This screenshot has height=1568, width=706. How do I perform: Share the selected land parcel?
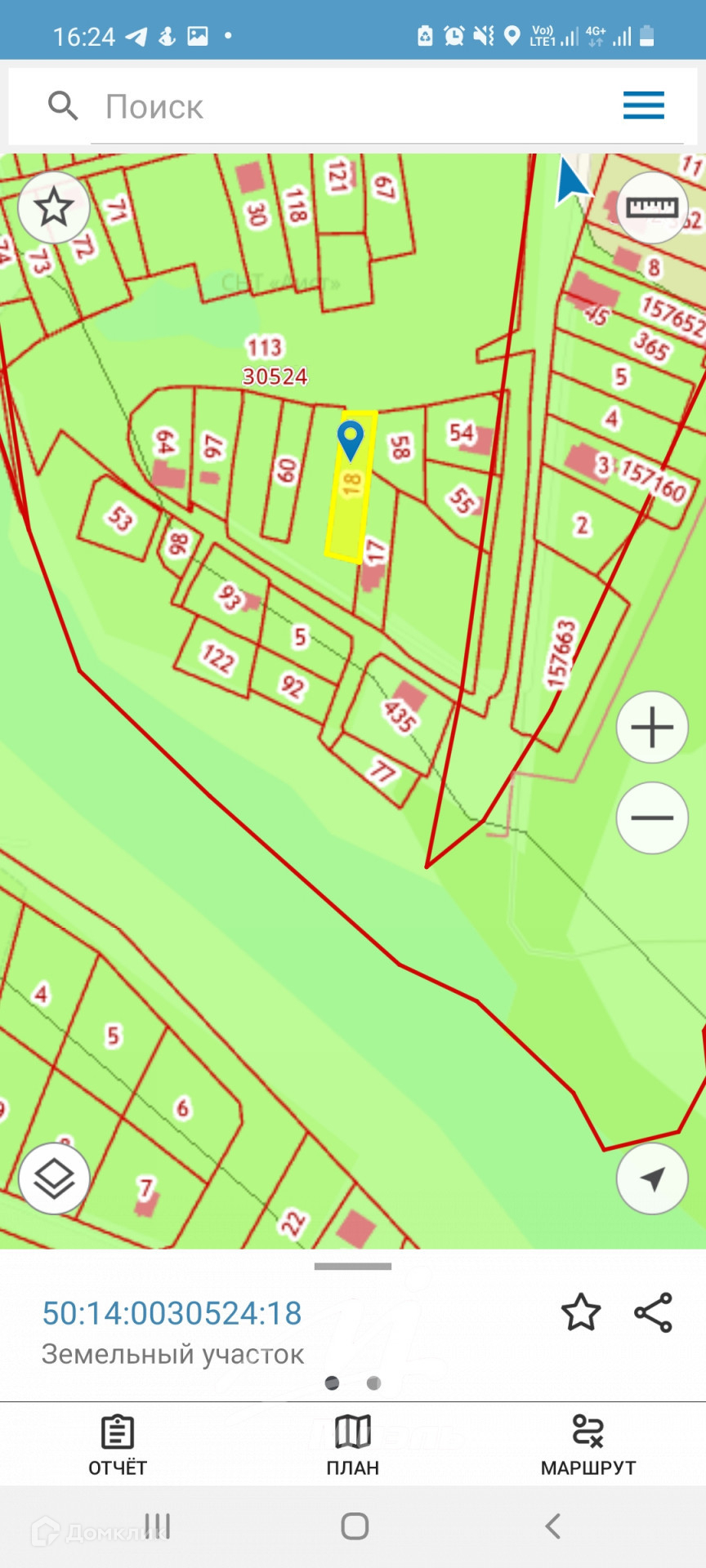(653, 1312)
